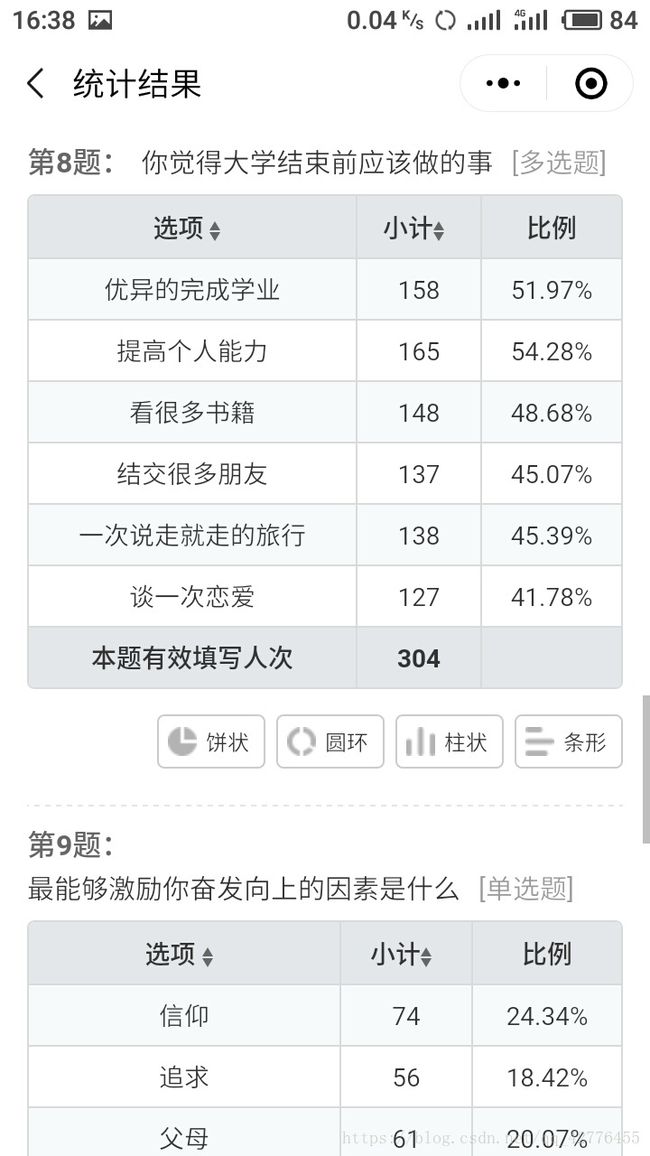Sort question 9 by 小计 column
650x1156 pixels.
(401, 955)
